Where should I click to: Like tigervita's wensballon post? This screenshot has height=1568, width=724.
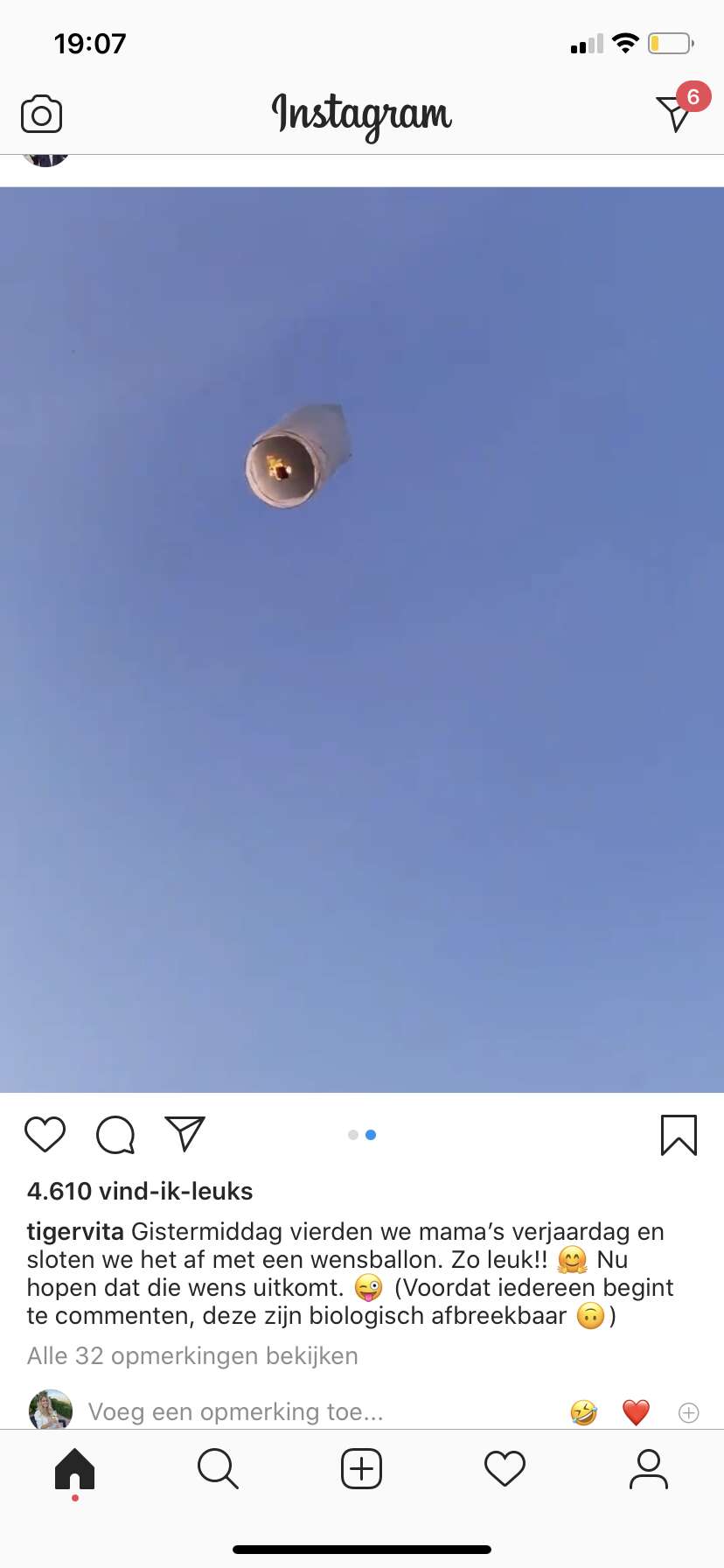(45, 1134)
